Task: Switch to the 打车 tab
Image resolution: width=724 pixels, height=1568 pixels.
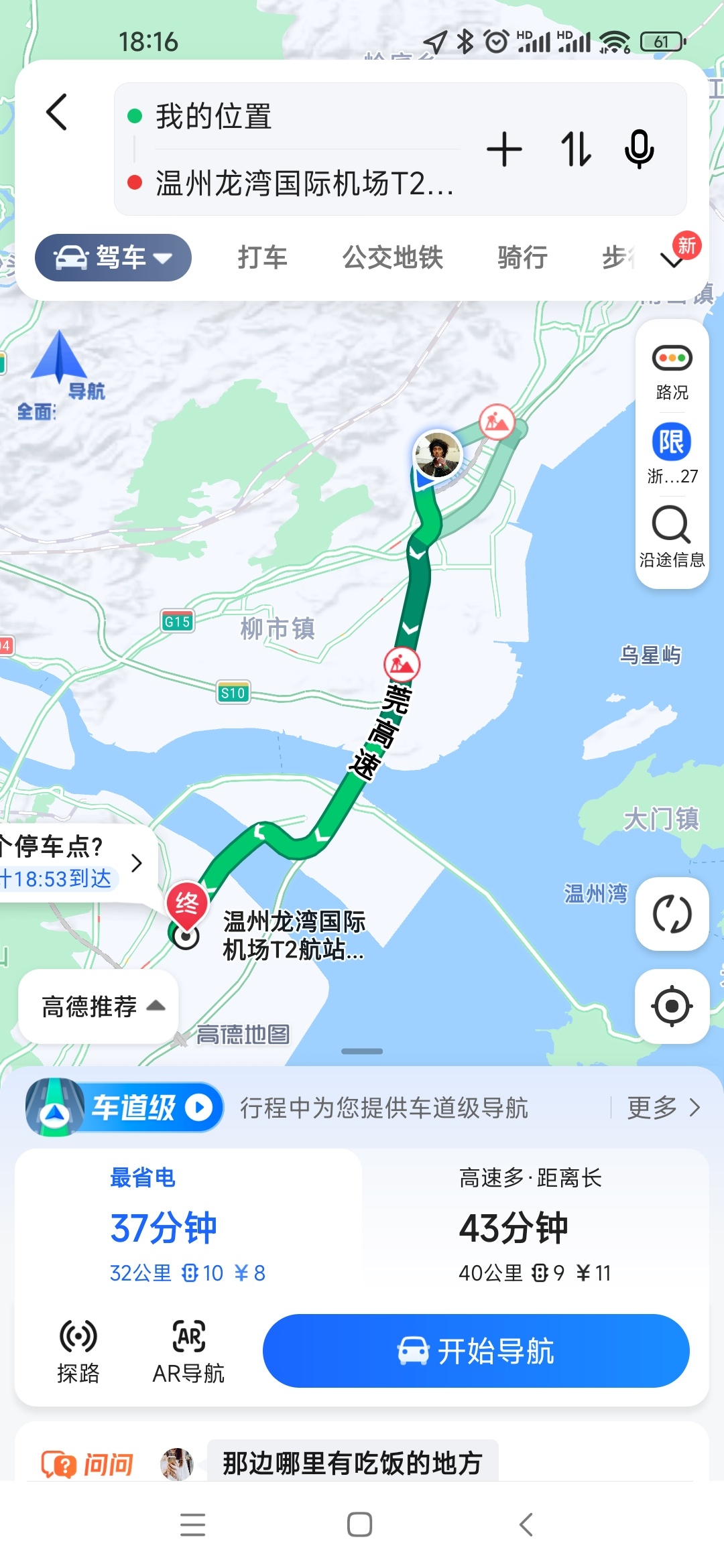Action: tap(262, 257)
